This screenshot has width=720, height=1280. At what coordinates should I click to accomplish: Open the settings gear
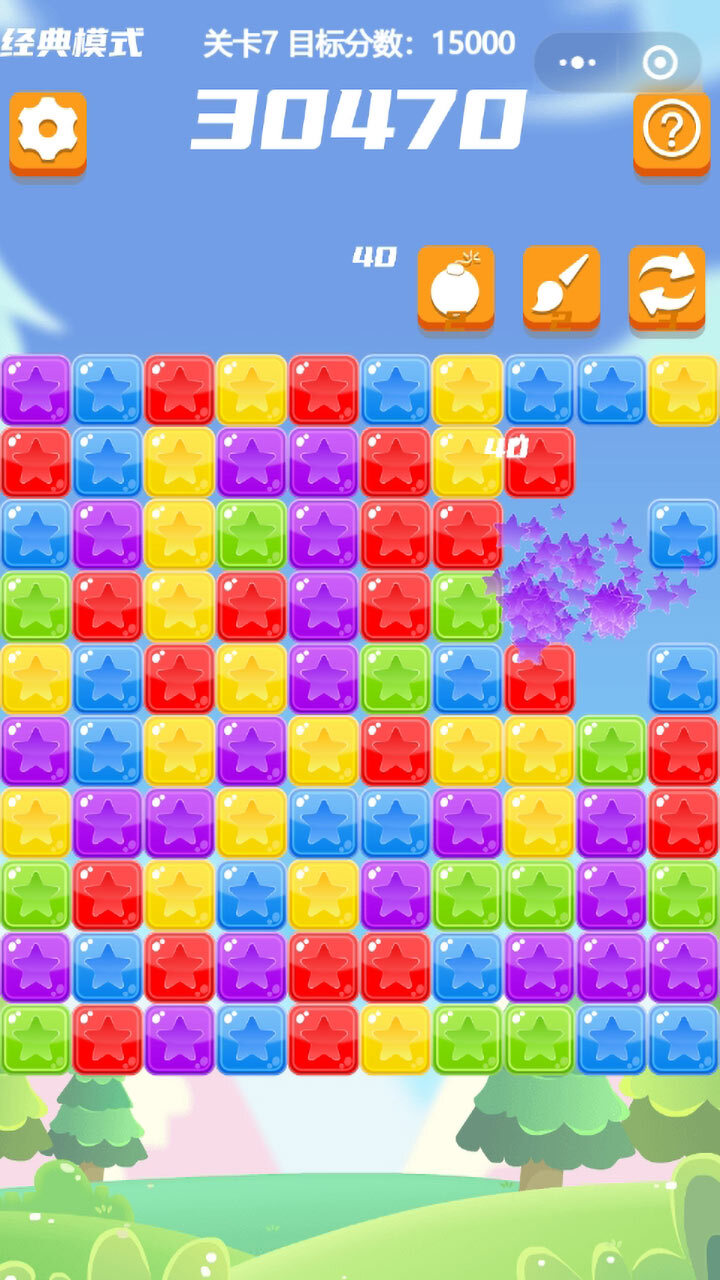point(48,131)
